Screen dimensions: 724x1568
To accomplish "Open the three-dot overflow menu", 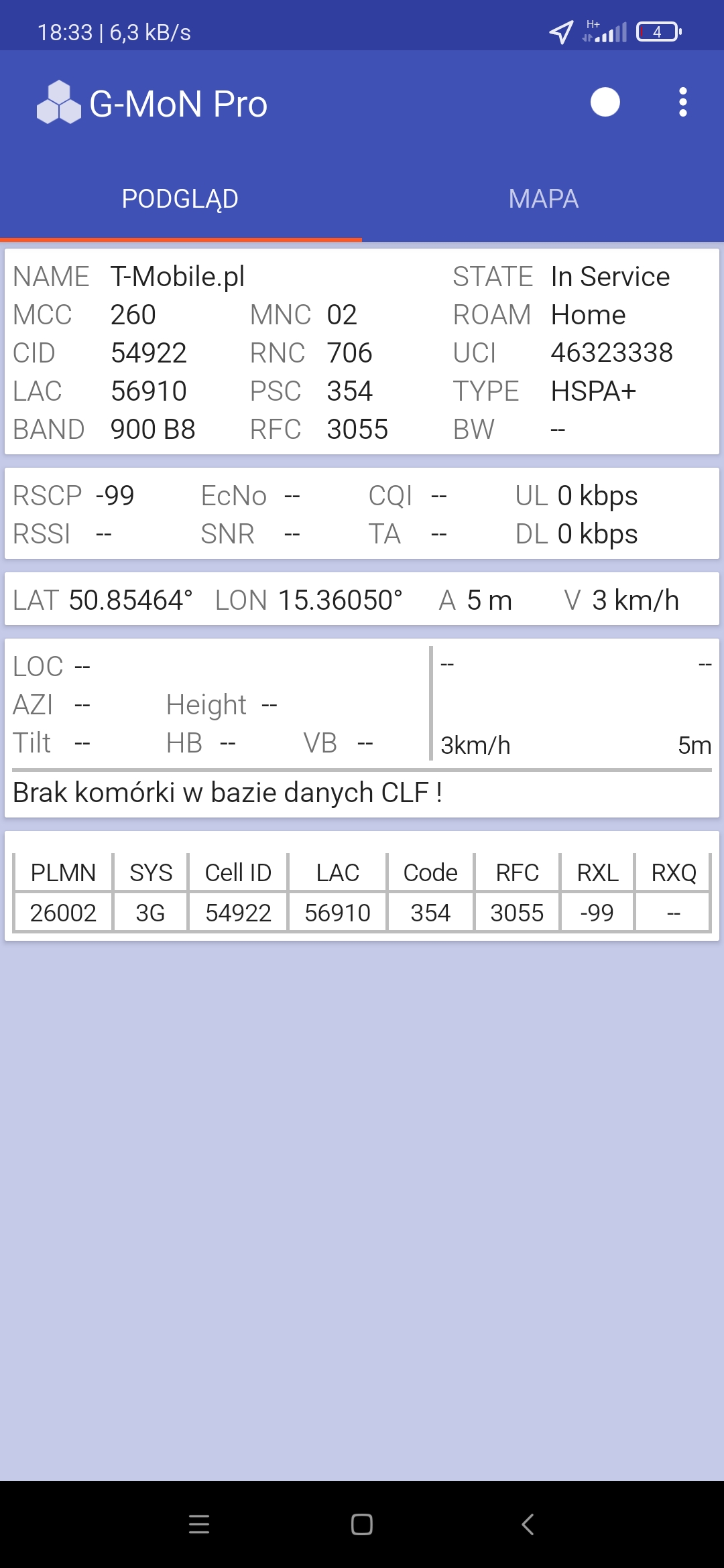I will click(682, 103).
